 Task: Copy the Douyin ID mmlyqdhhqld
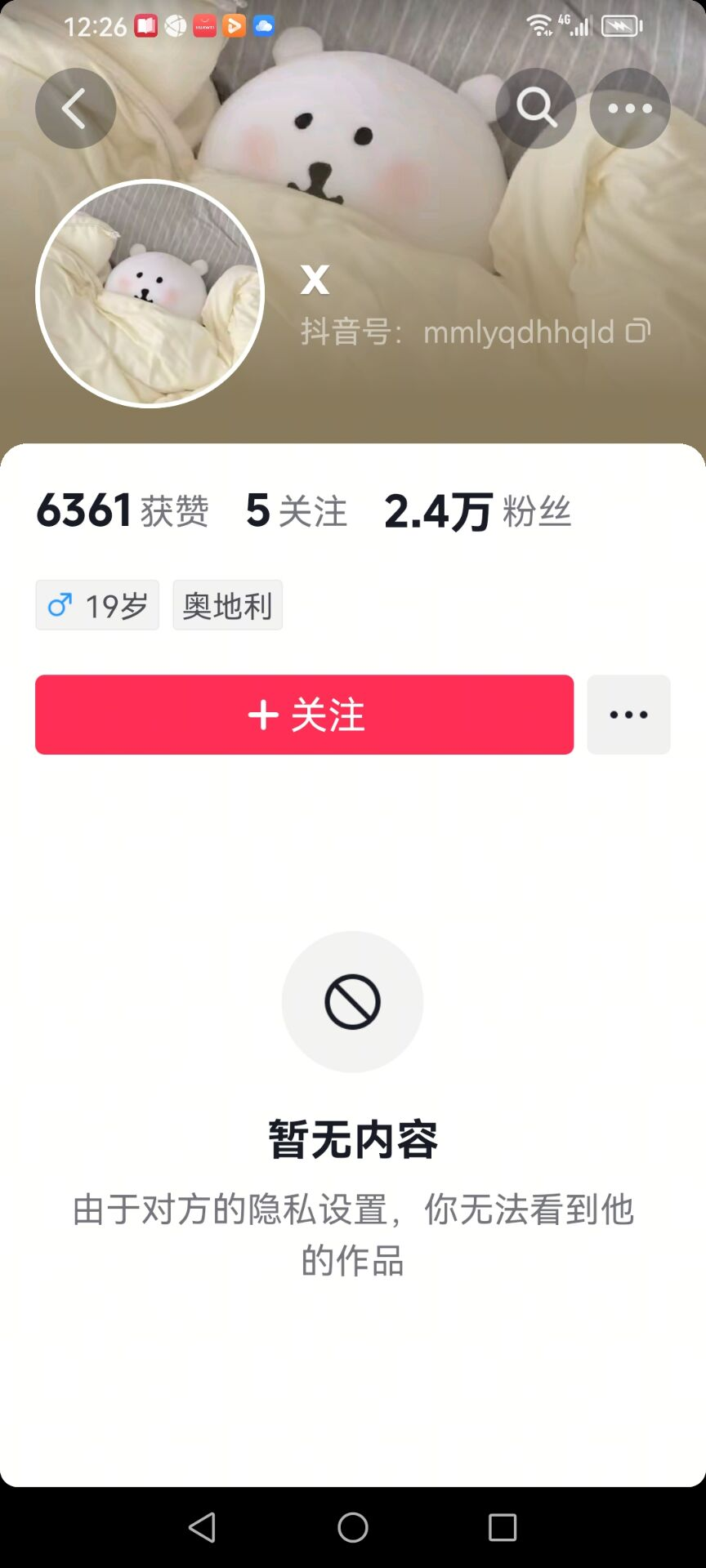pyautogui.click(x=638, y=331)
